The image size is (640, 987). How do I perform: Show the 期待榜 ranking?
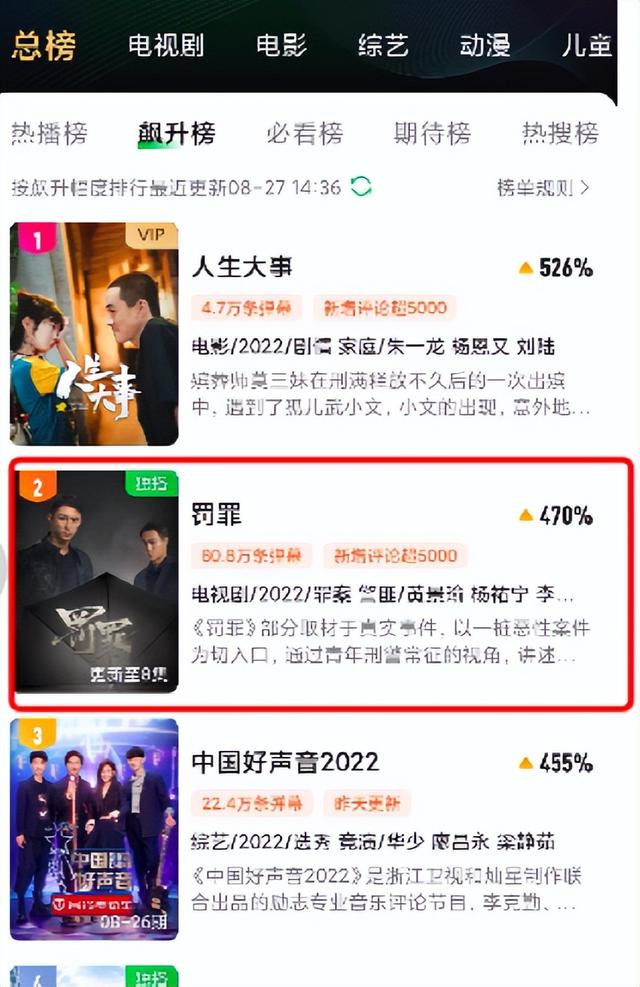click(x=432, y=133)
